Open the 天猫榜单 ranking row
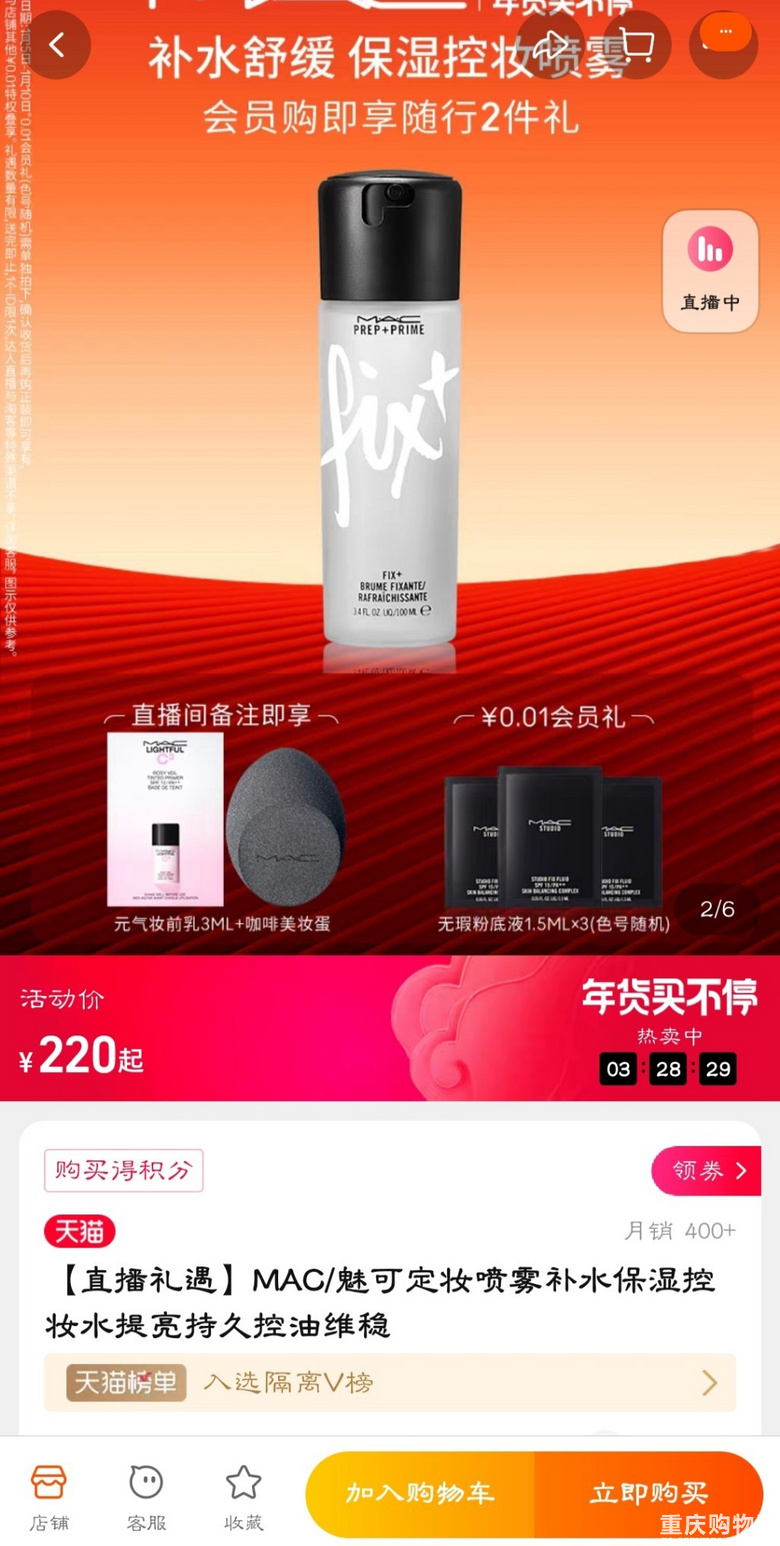 click(390, 1383)
